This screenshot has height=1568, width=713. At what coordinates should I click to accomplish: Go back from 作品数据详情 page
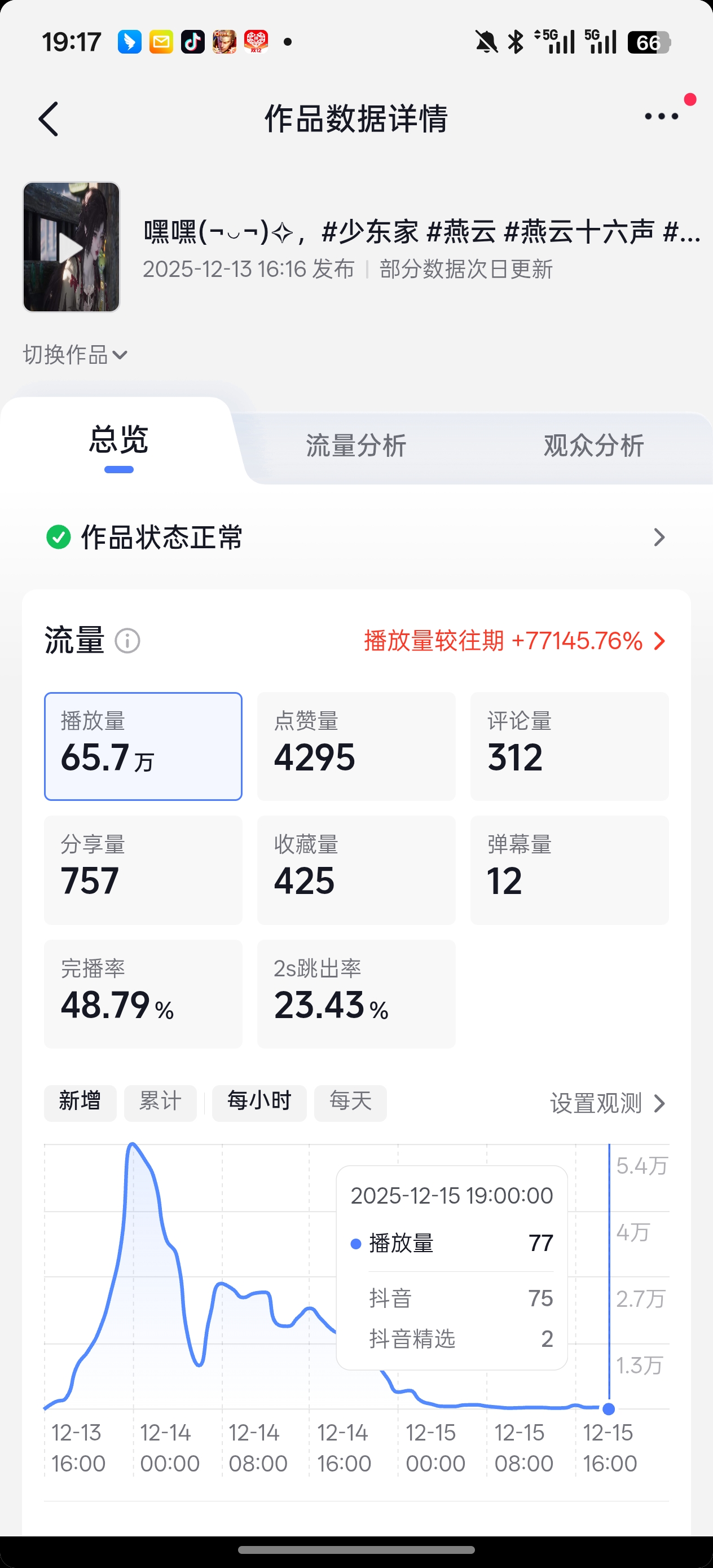[x=49, y=118]
